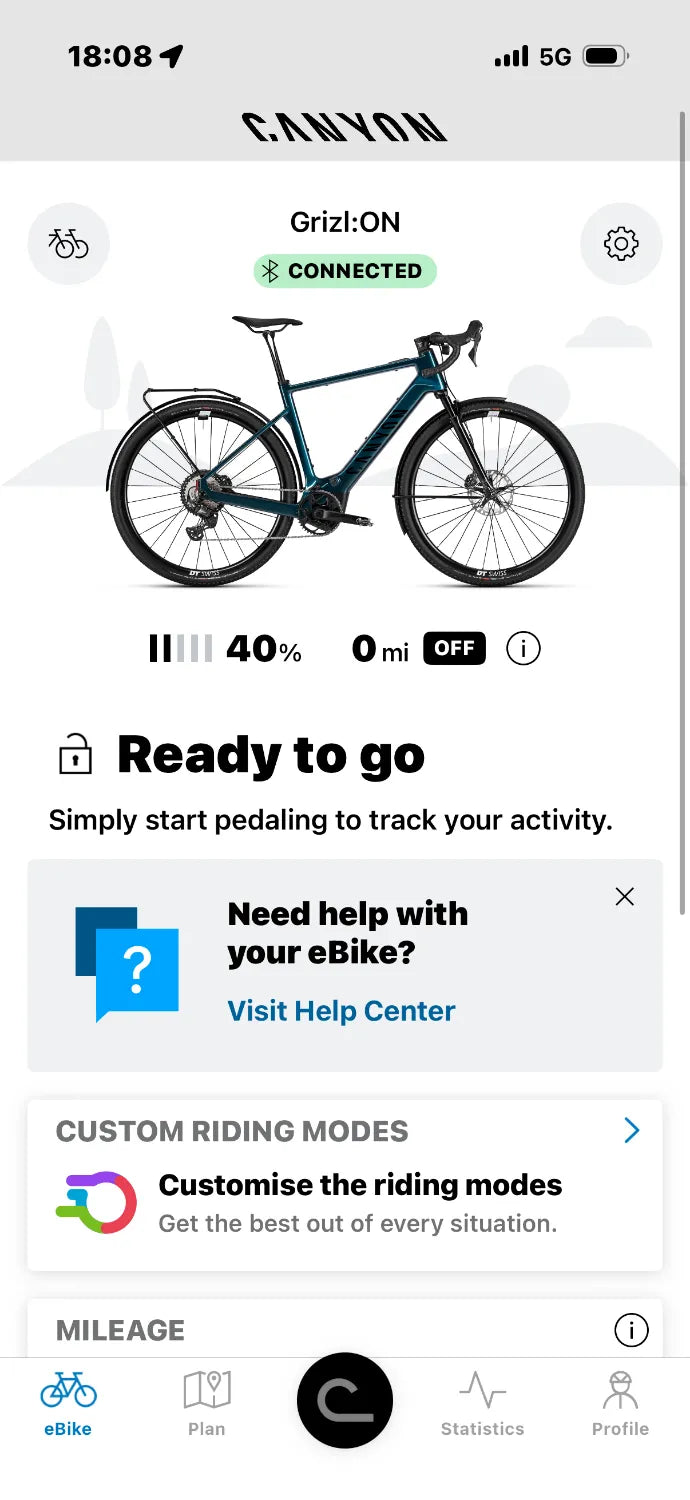690x1500 pixels.
Task: Open the settings gear
Action: pos(621,243)
